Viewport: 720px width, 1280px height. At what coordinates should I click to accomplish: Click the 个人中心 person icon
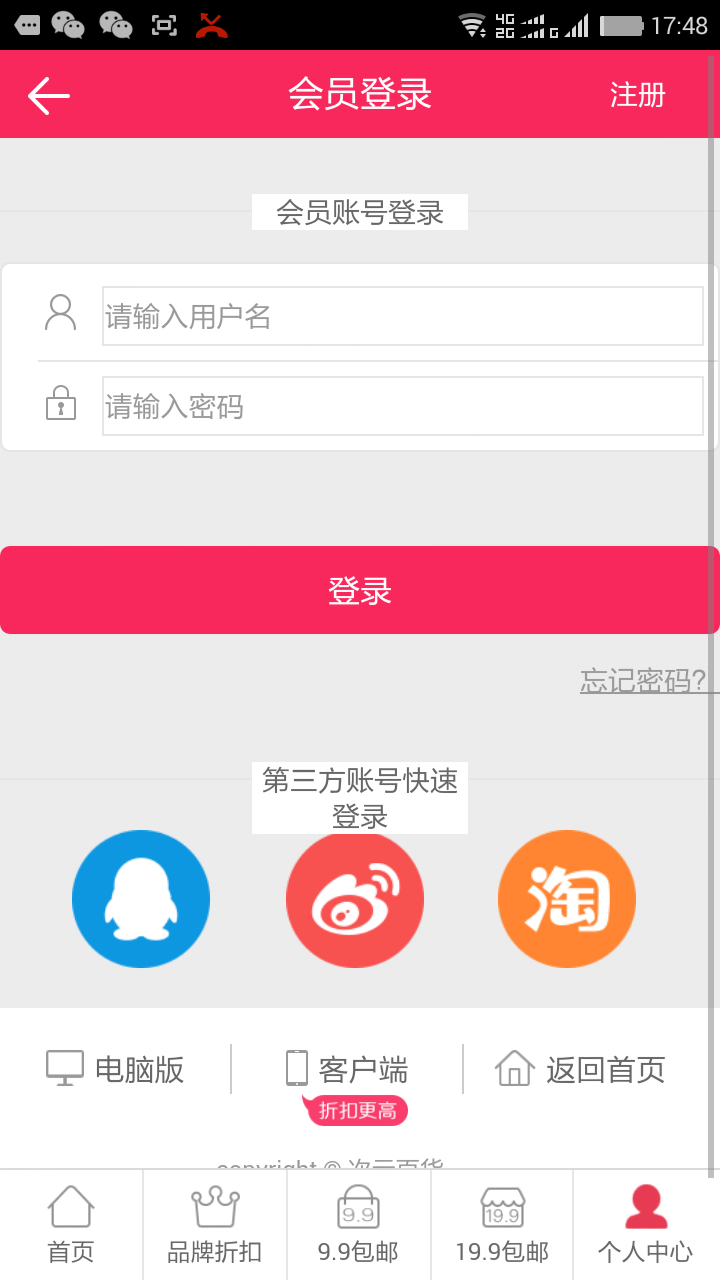(647, 1205)
